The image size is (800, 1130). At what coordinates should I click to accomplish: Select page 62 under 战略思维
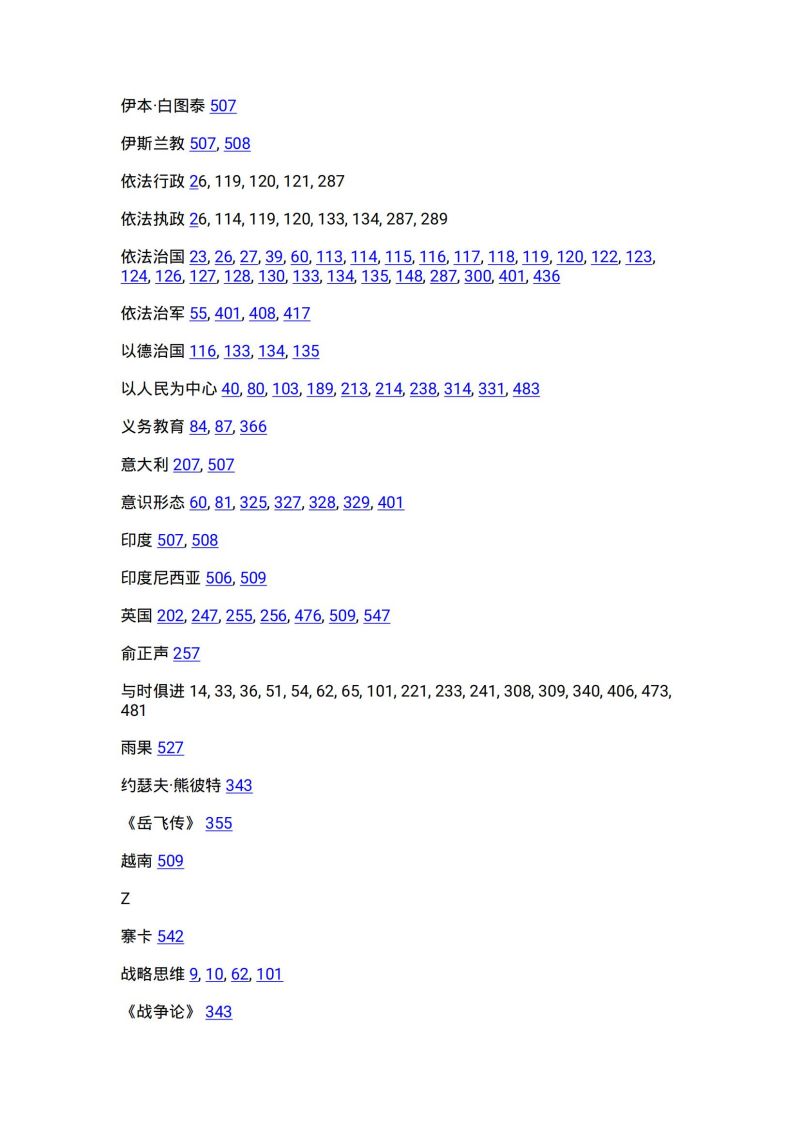coord(240,975)
